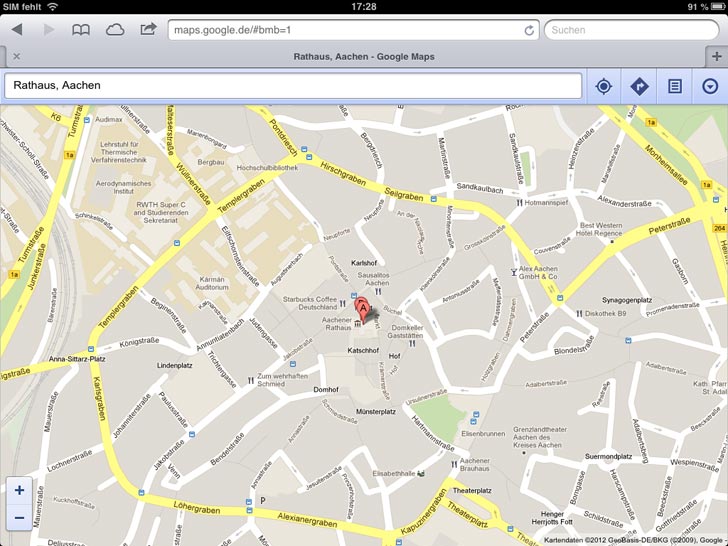The width and height of the screenshot is (728, 546).
Task: Go back to the previous page
Action: [x=17, y=30]
